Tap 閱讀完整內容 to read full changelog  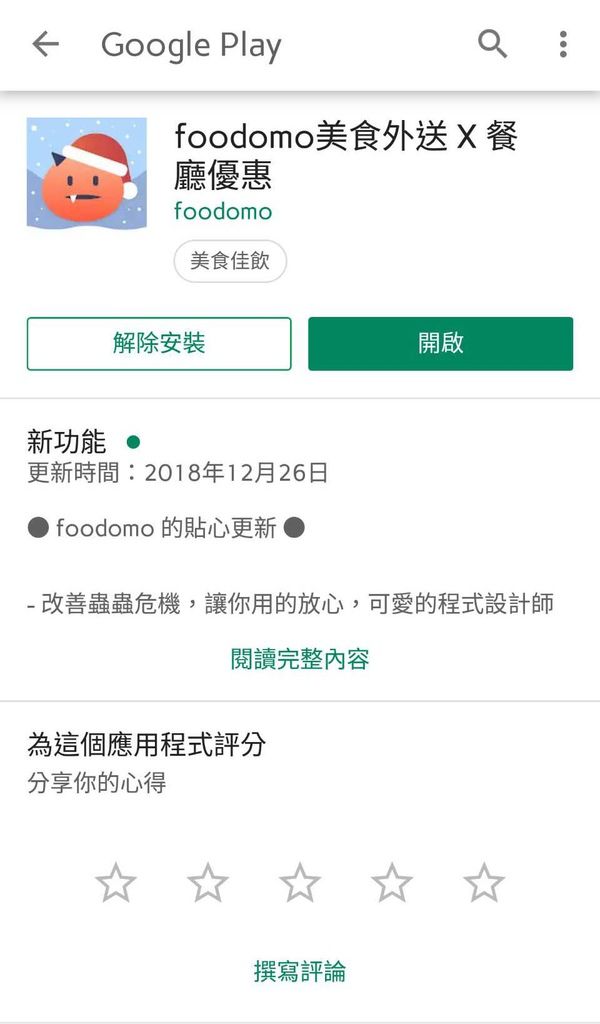tap(300, 659)
